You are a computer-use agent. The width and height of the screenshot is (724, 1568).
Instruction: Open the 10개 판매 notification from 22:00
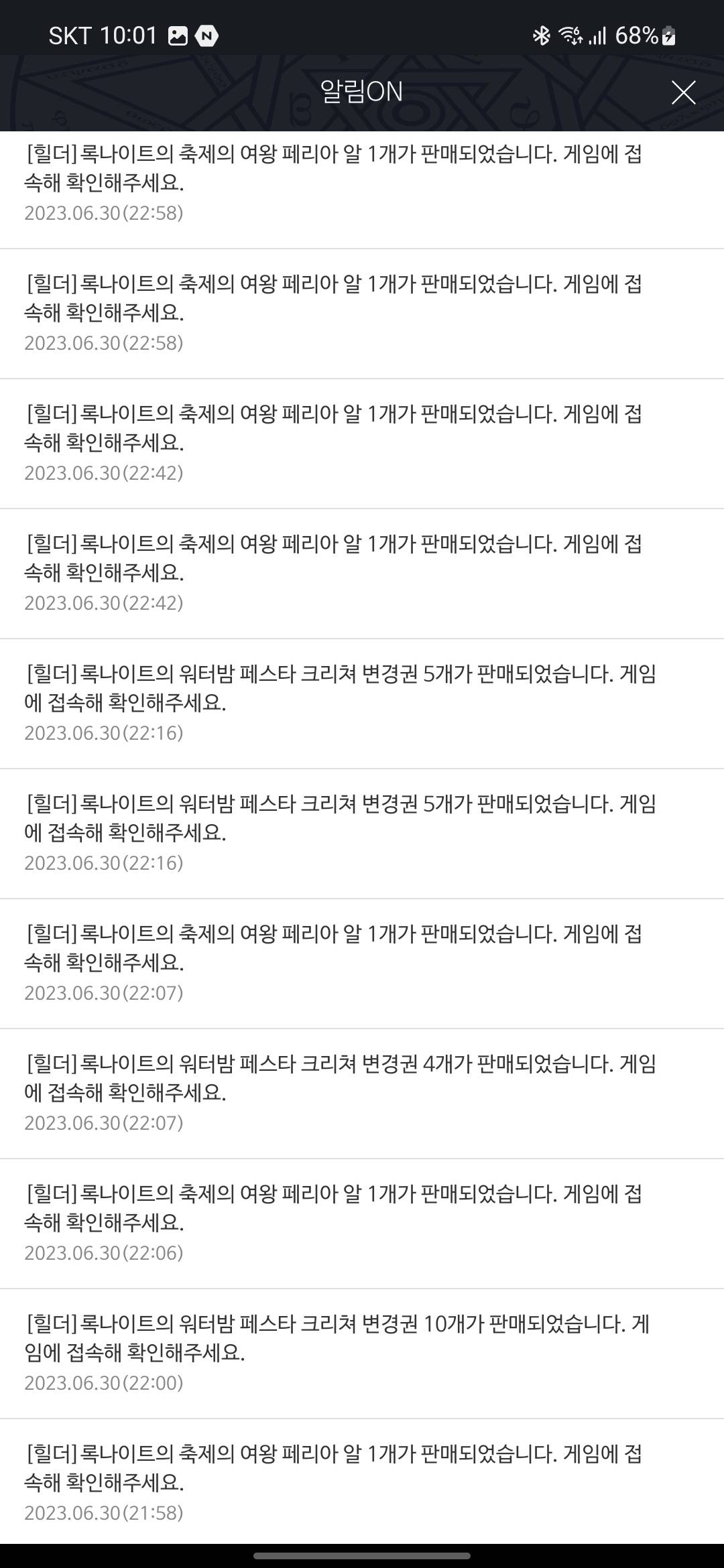click(x=362, y=1354)
